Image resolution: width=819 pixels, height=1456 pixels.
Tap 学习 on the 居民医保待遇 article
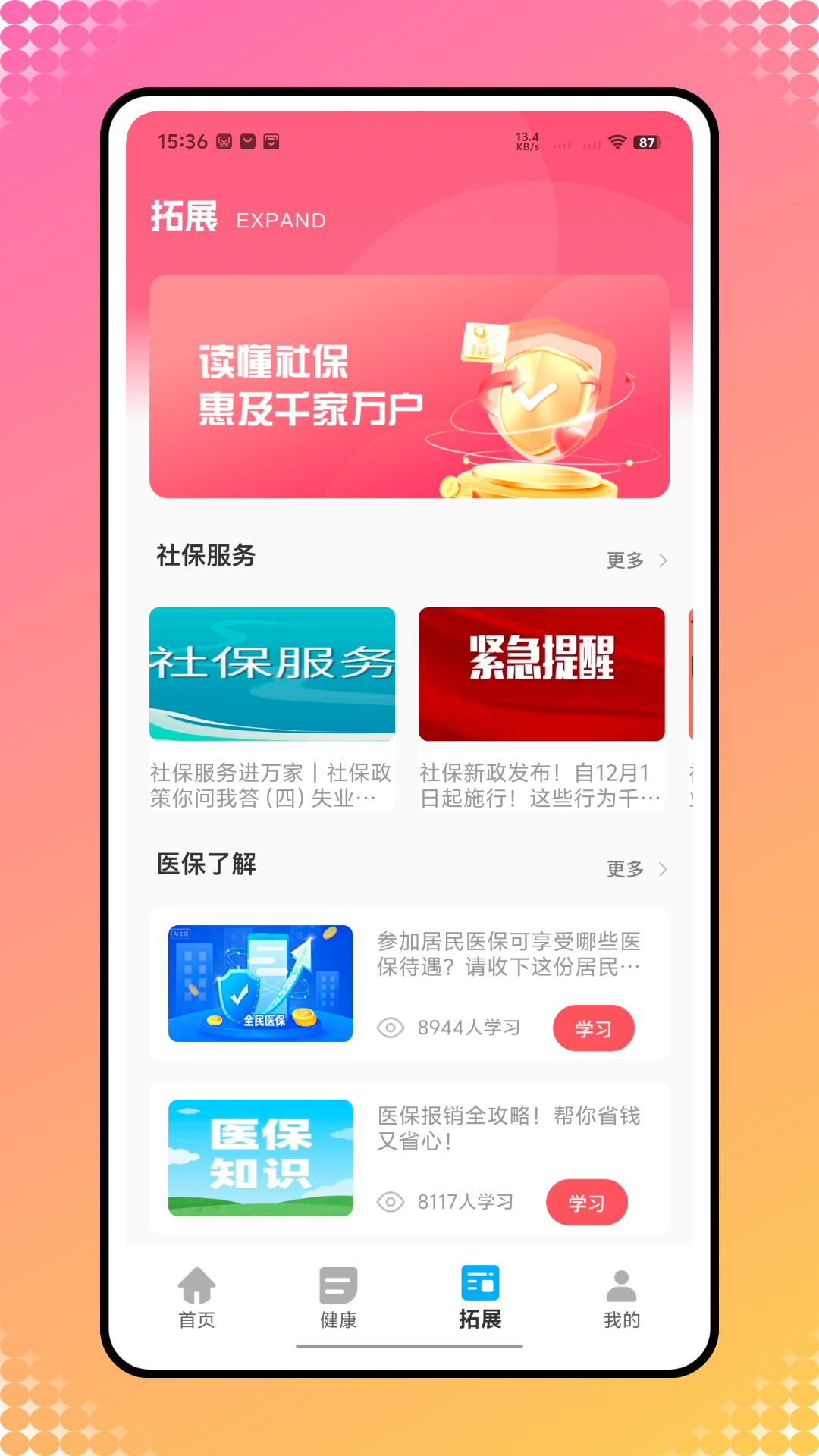pos(594,1028)
